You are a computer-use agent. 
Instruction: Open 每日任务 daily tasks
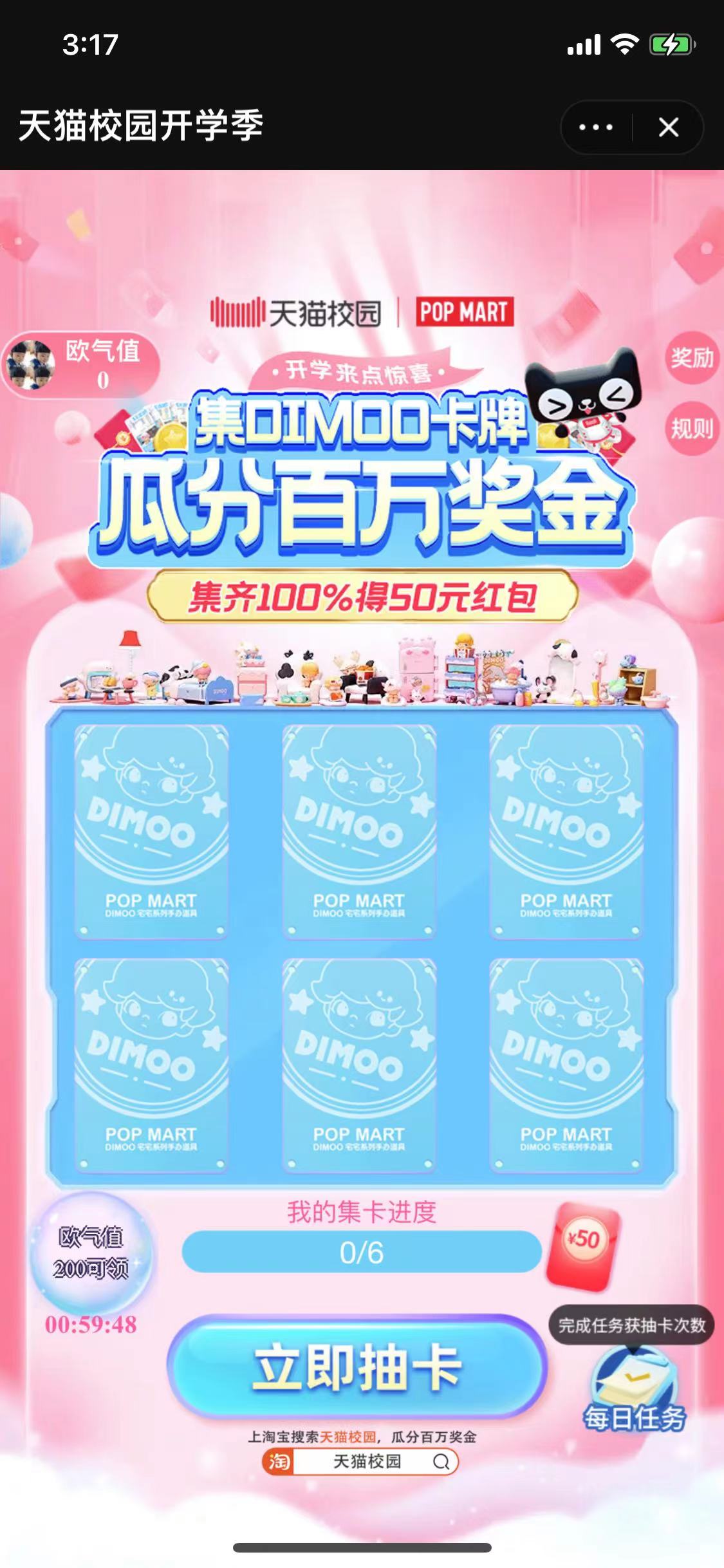(x=634, y=1390)
